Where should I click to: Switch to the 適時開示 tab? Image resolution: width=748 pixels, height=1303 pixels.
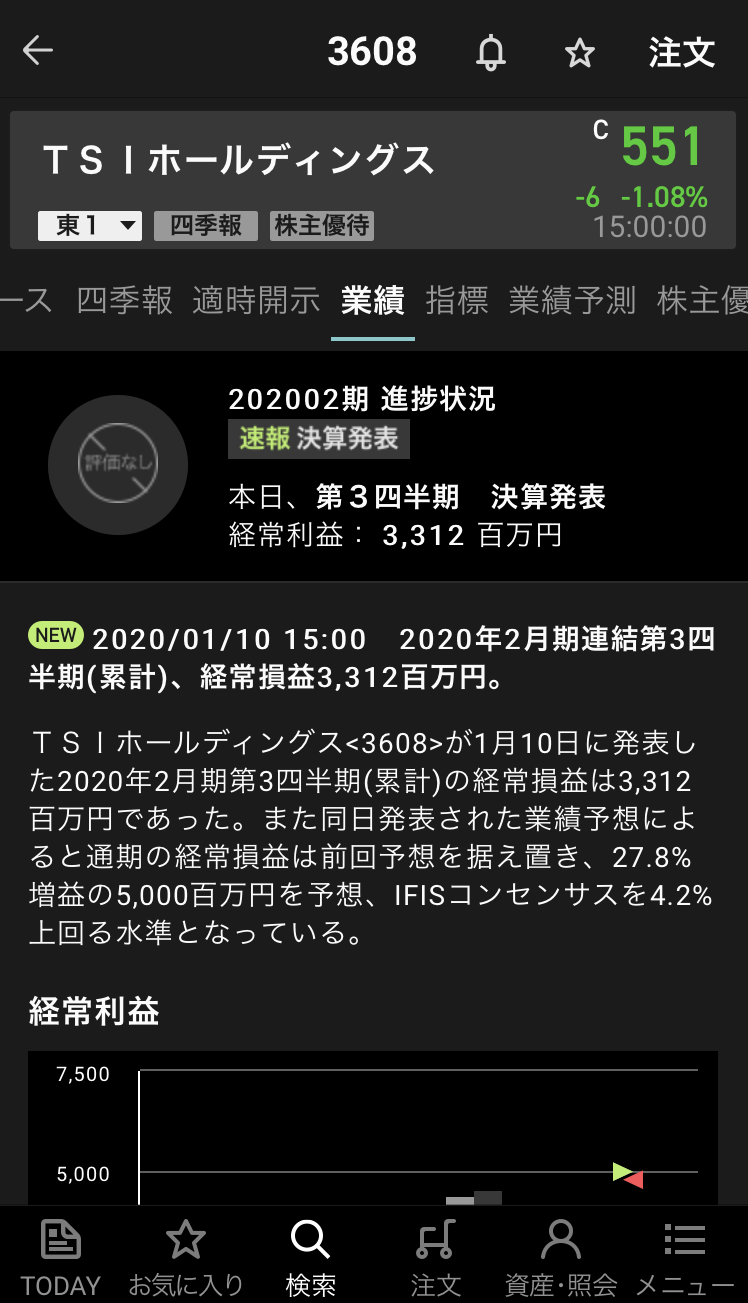click(x=256, y=300)
